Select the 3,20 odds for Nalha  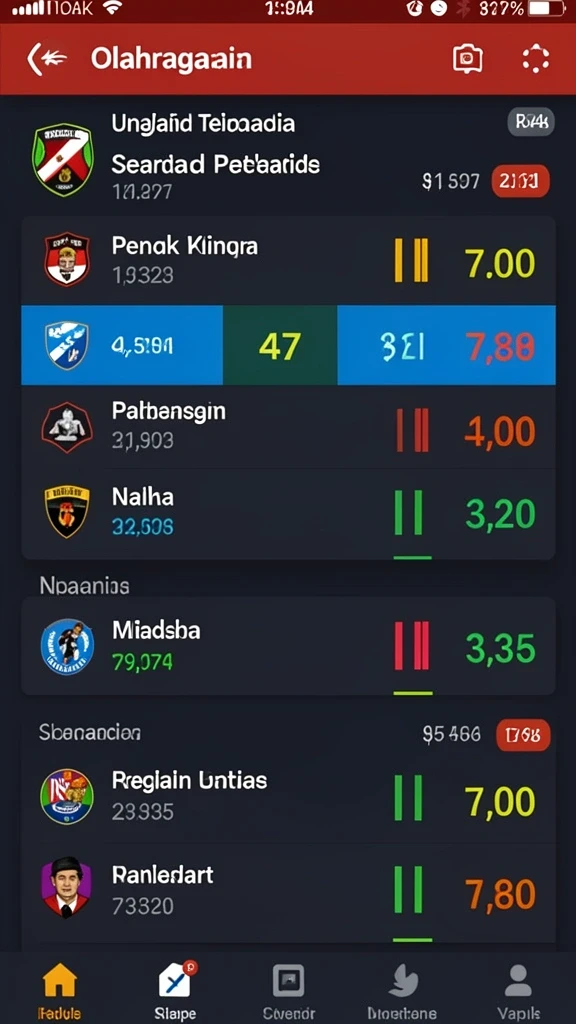pos(500,513)
